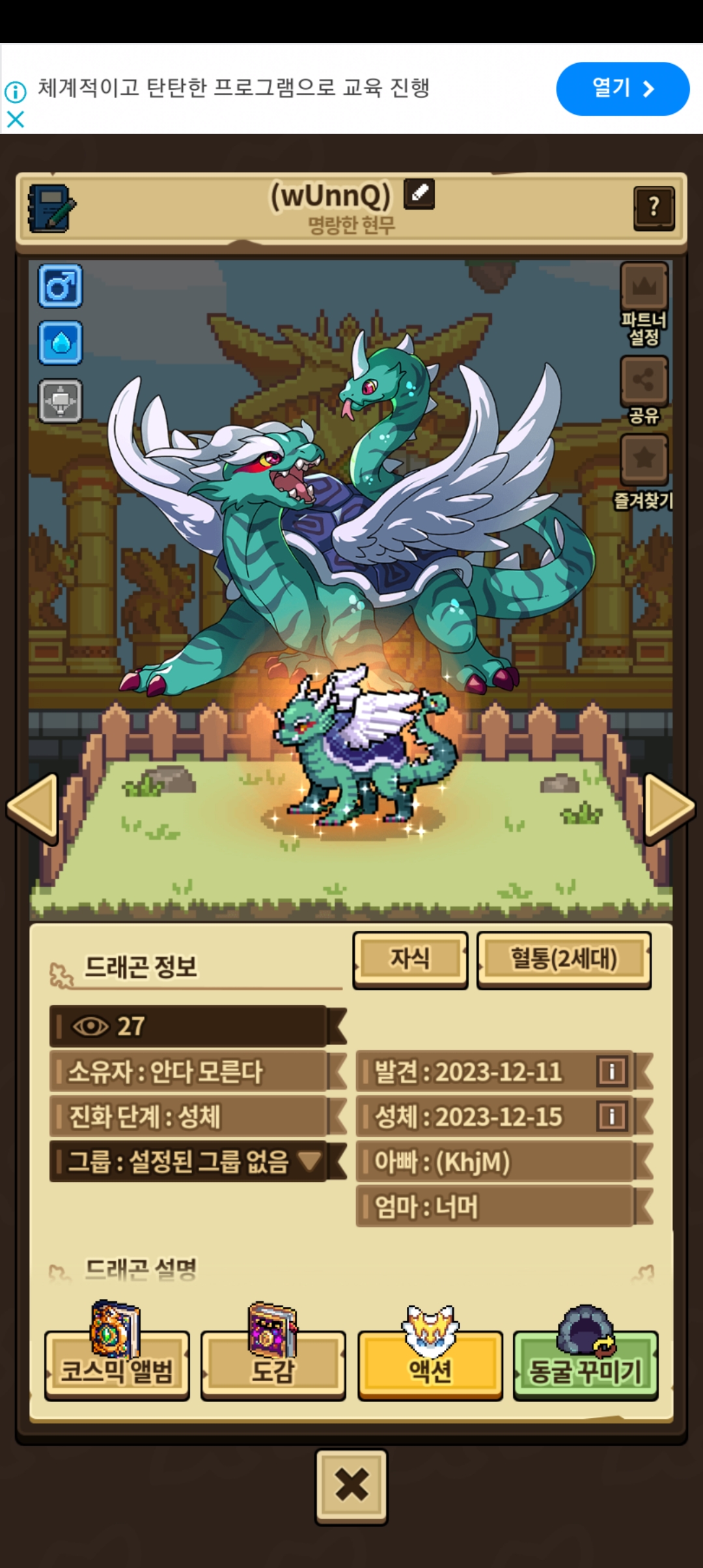Open the 자식 offspring list
Screen dimensions: 703x1568
click(410, 960)
